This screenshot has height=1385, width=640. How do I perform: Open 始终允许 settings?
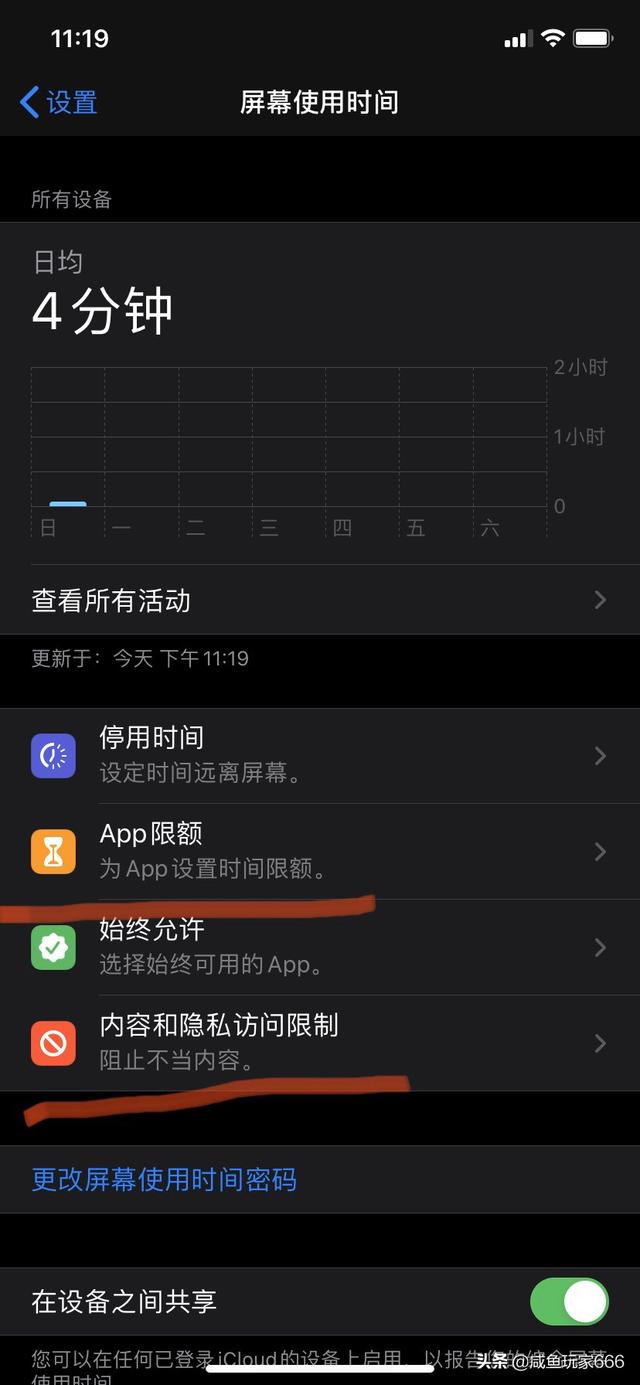[320, 947]
